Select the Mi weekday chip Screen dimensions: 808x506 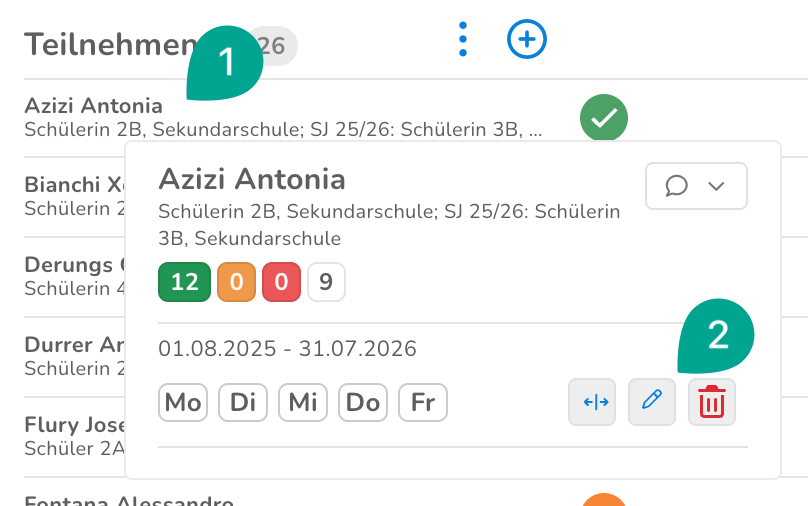pos(303,402)
